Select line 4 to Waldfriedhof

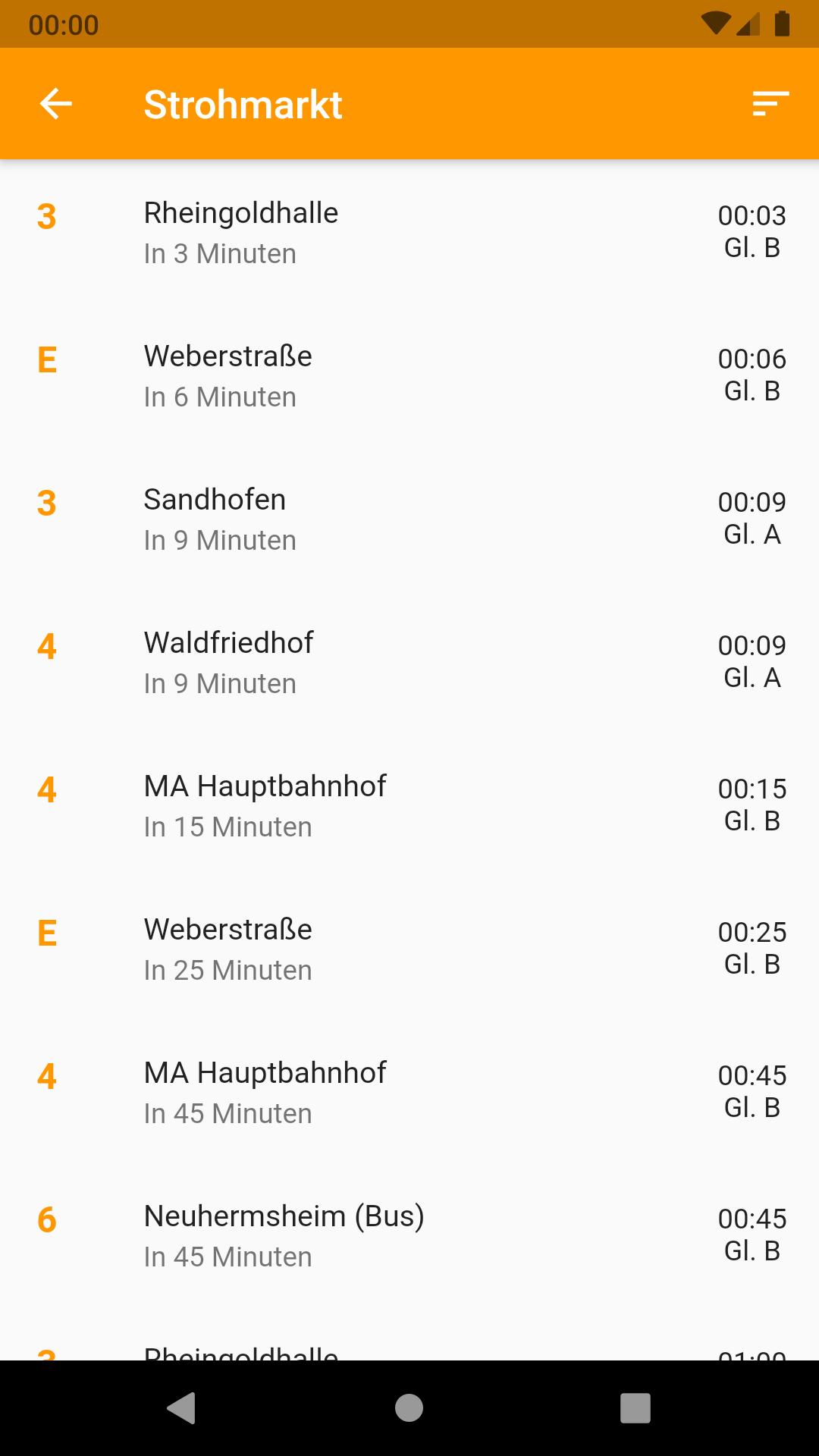409,662
